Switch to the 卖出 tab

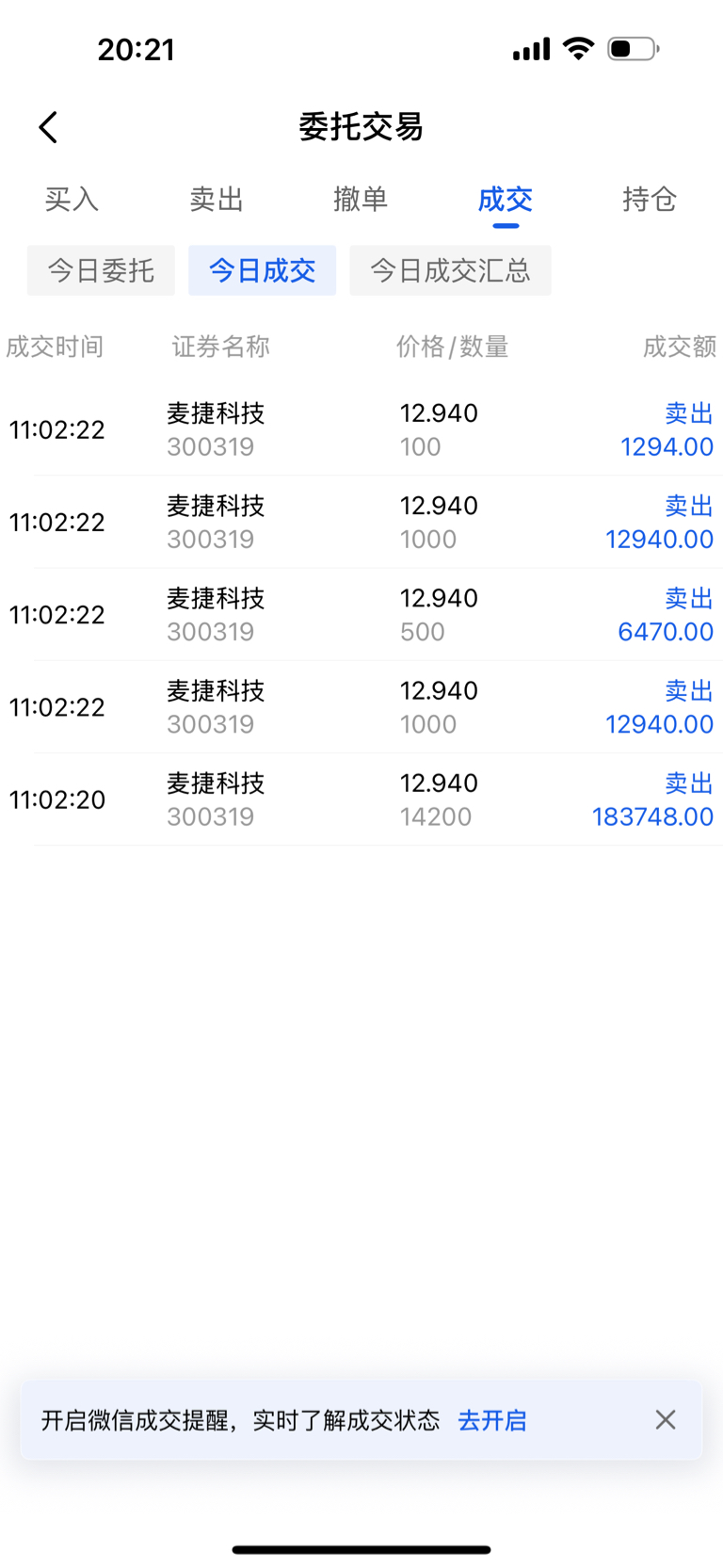[217, 200]
